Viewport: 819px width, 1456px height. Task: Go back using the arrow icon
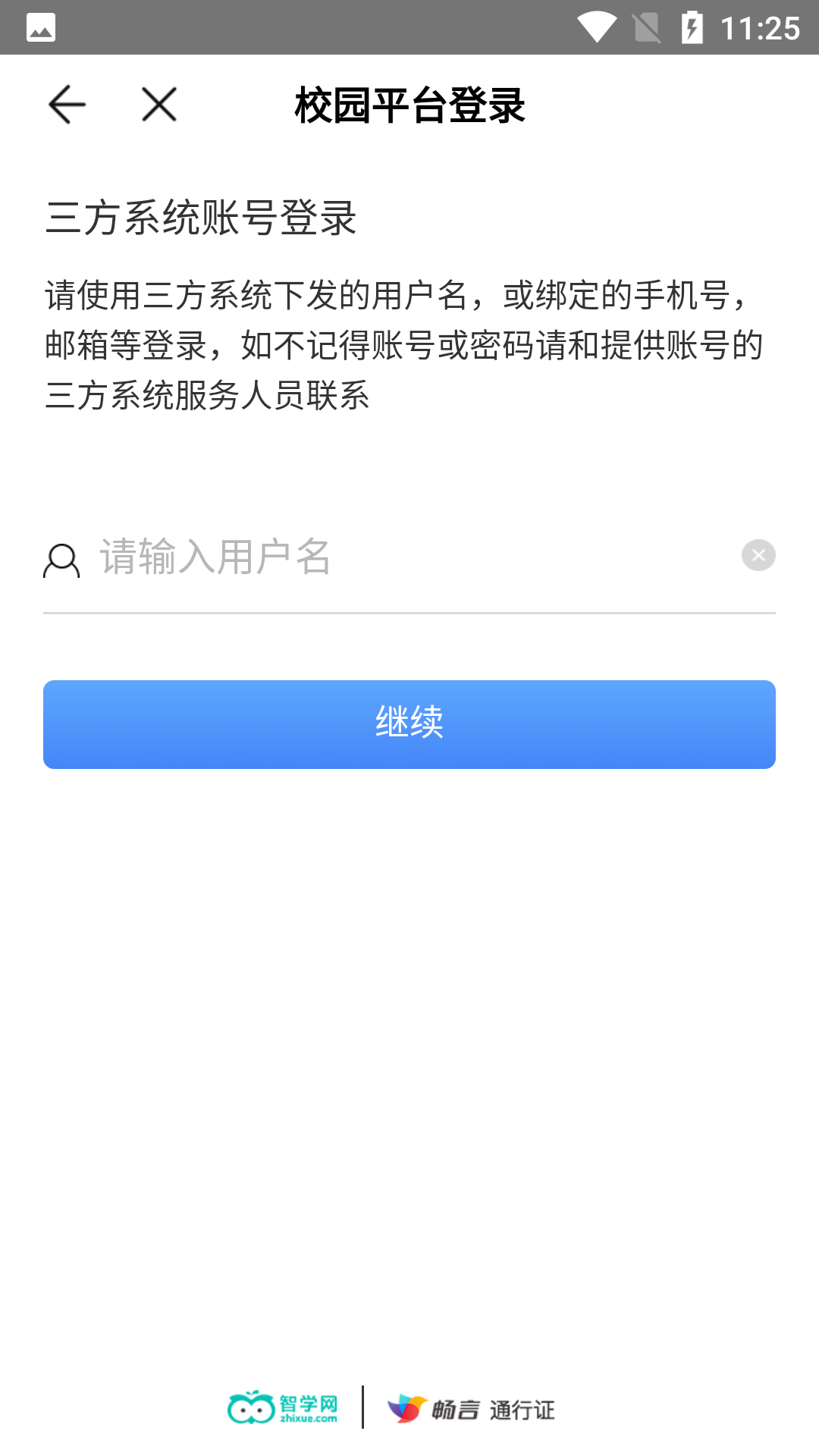click(67, 105)
